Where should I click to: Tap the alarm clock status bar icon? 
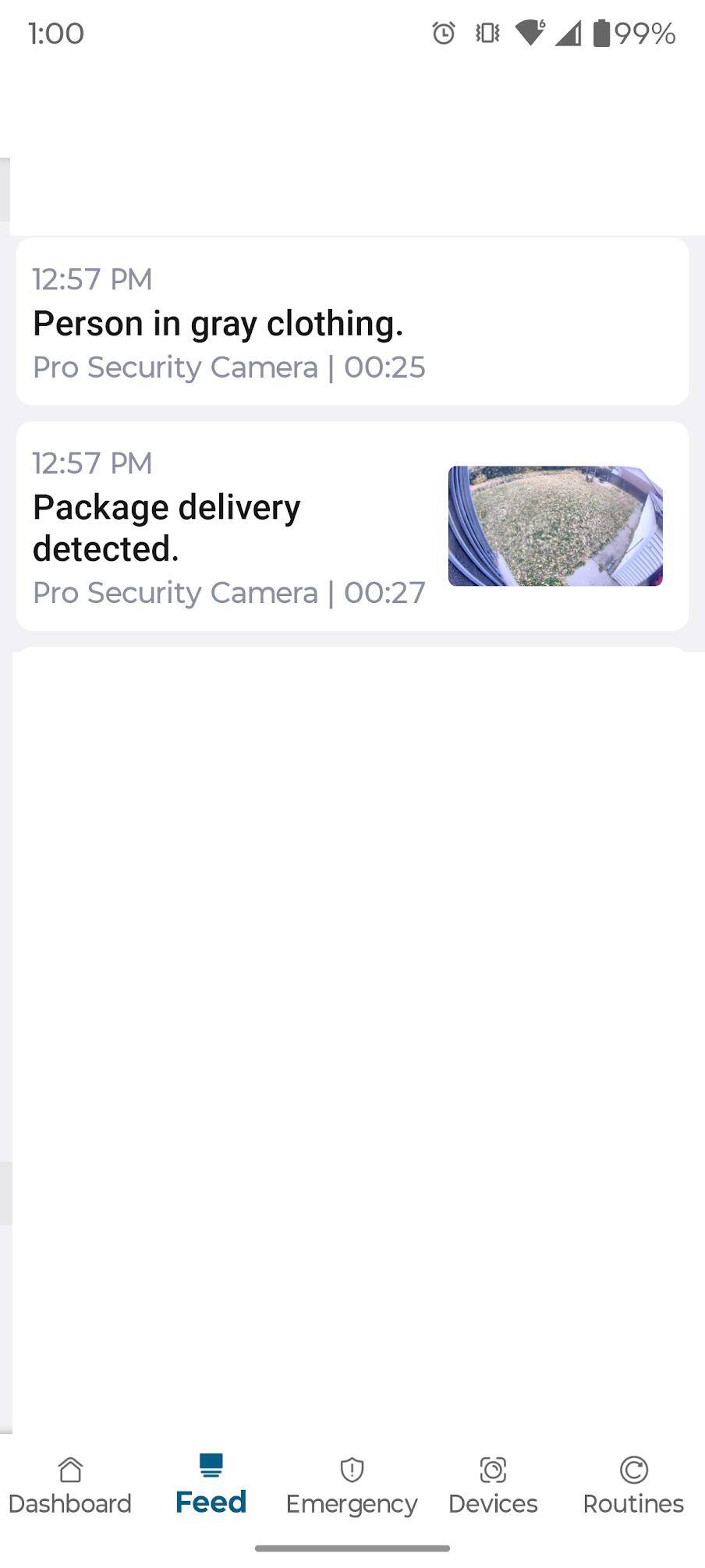pyautogui.click(x=443, y=34)
